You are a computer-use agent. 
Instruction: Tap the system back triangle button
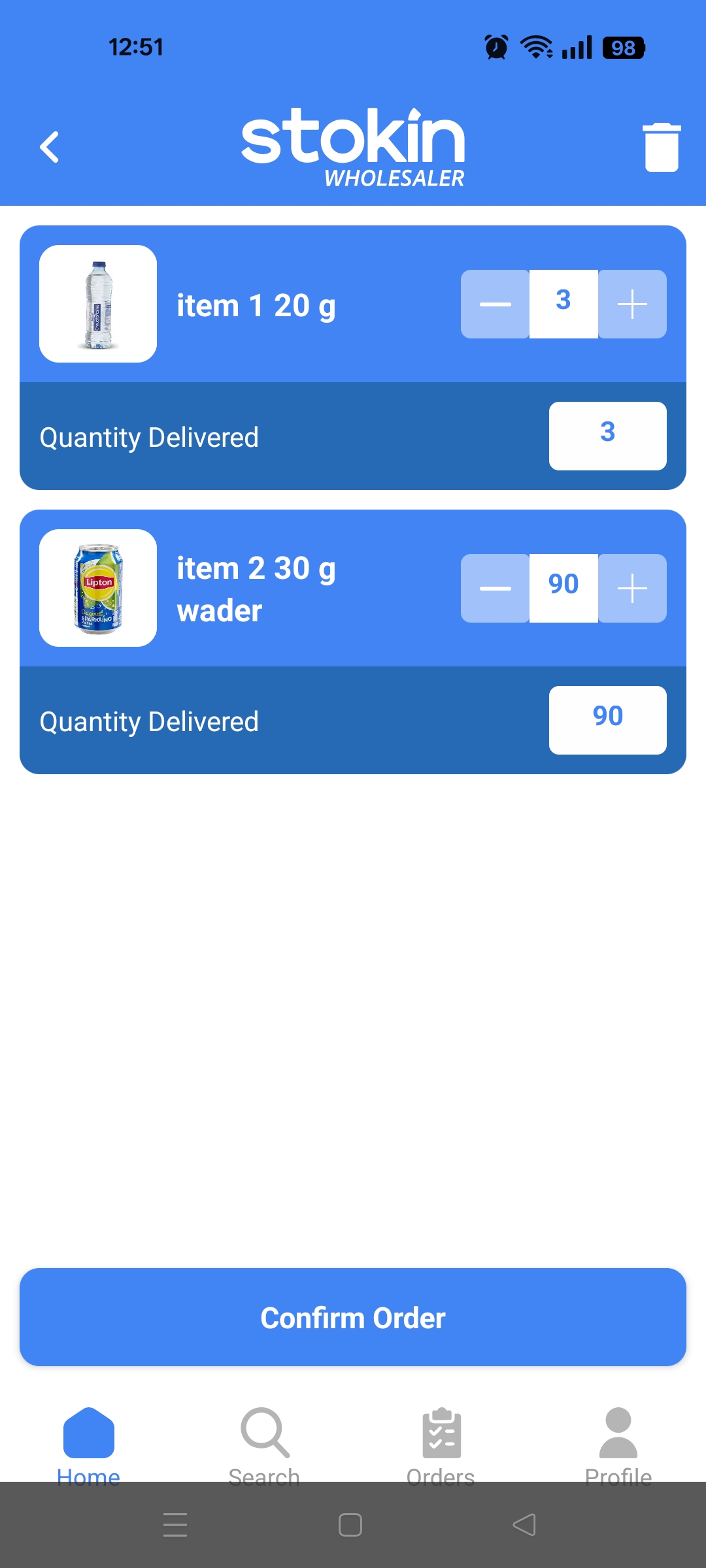pos(524,1525)
